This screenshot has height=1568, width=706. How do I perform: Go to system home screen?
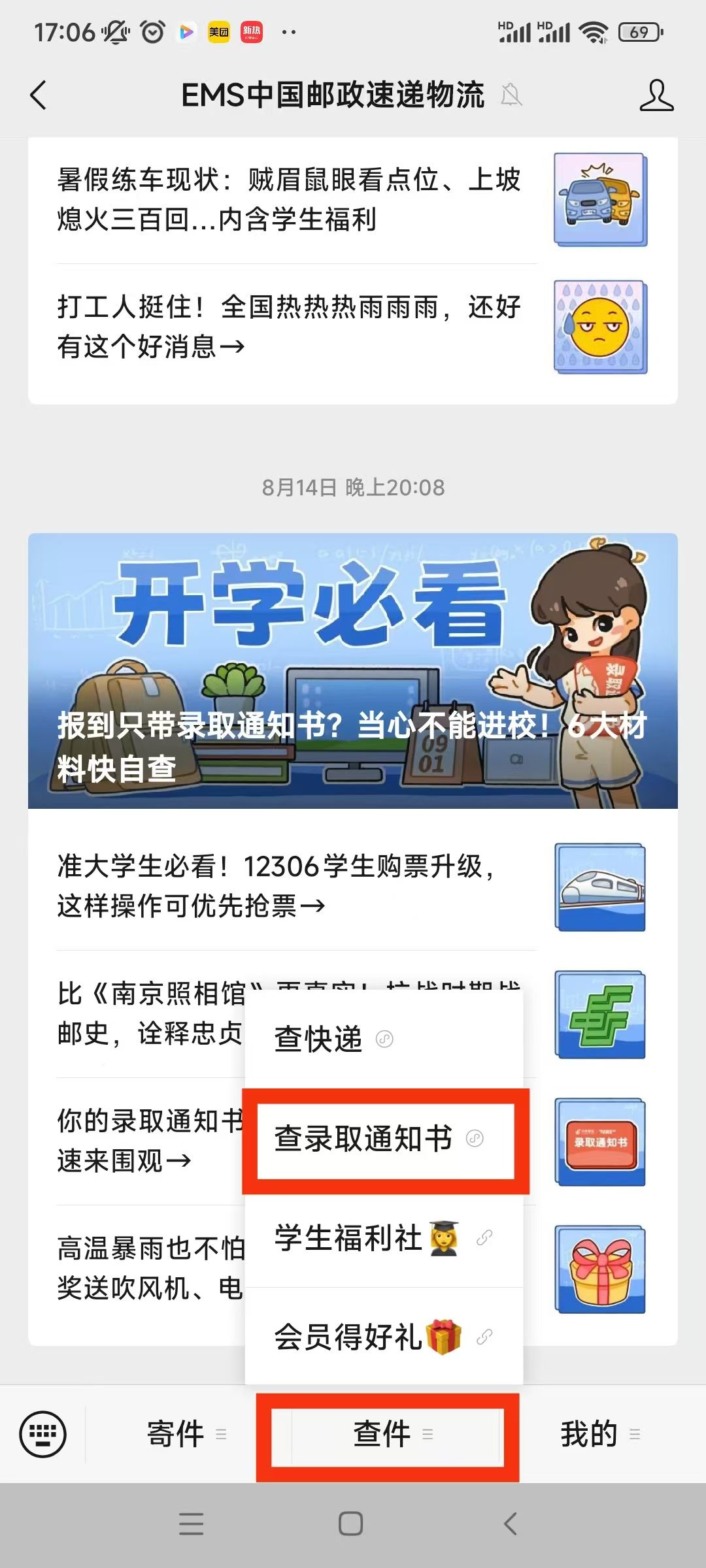351,1524
